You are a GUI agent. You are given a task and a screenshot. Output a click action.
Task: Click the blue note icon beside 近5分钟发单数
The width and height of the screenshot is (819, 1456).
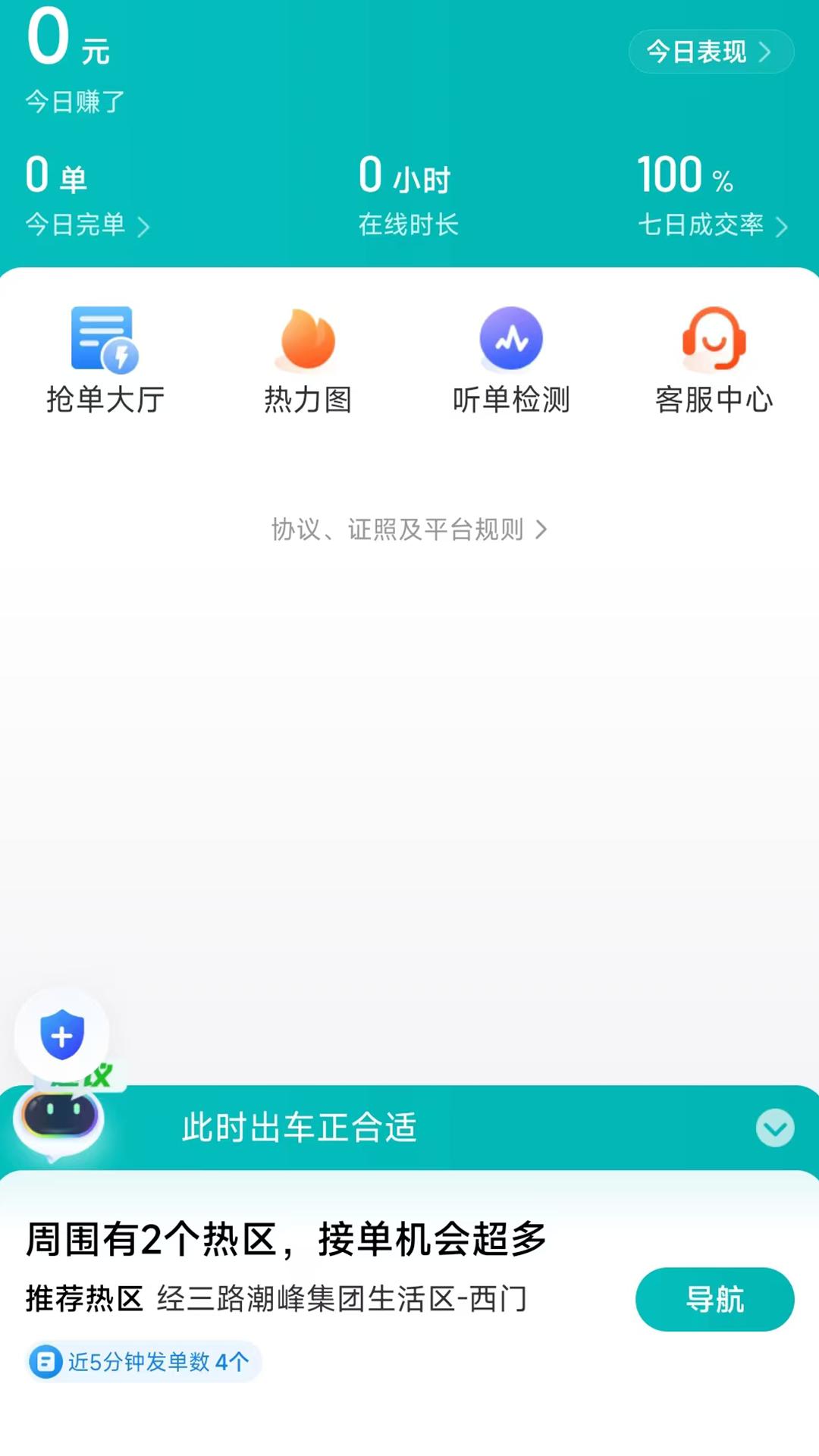pyautogui.click(x=47, y=1361)
